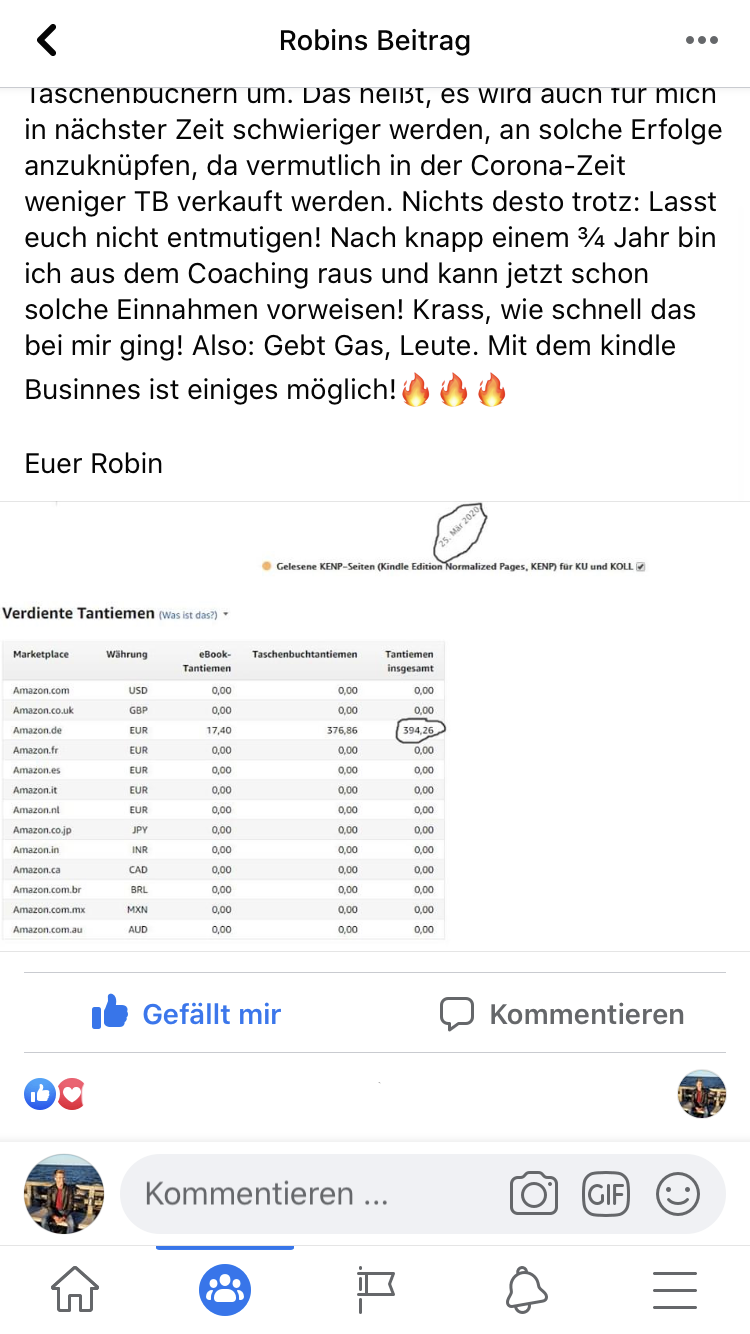This screenshot has width=750, height=1334.
Task: Open the Groups tab
Action: pyautogui.click(x=225, y=1289)
